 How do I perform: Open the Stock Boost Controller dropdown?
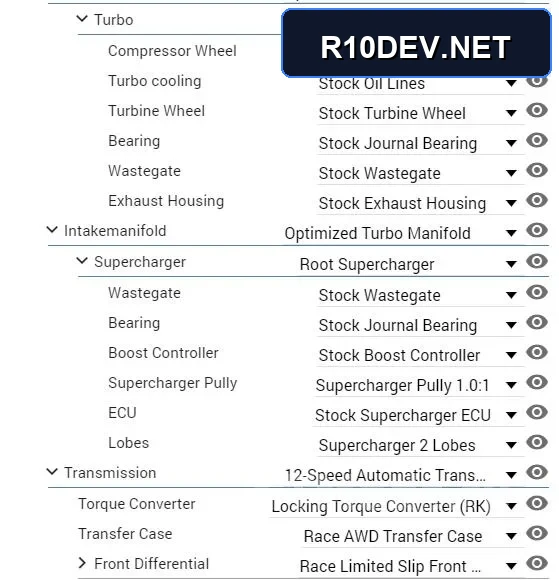pos(420,355)
